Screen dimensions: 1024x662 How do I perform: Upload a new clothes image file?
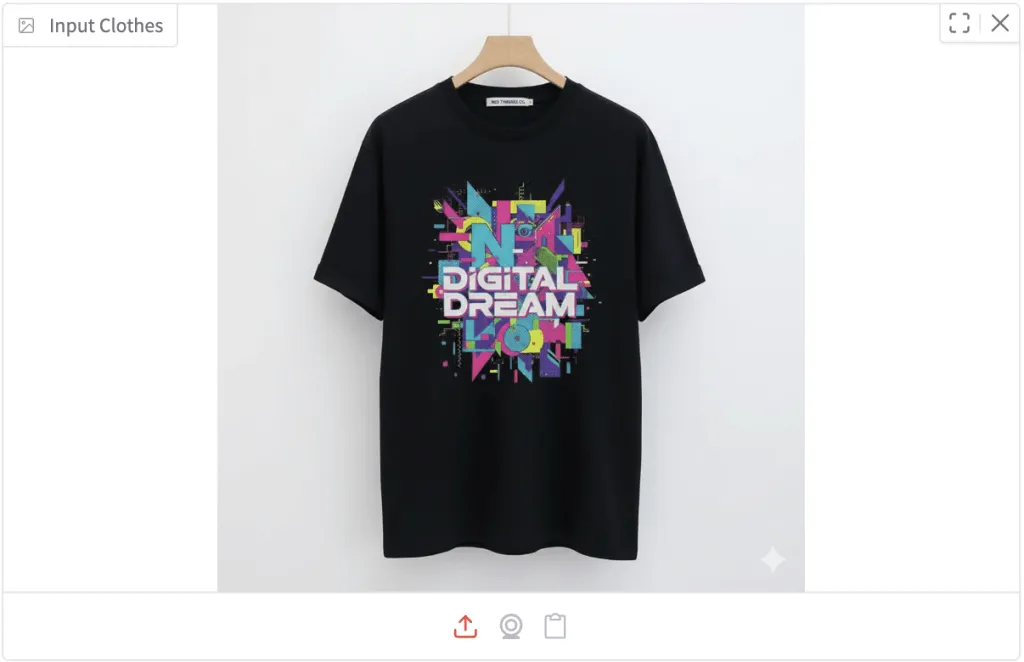(465, 627)
